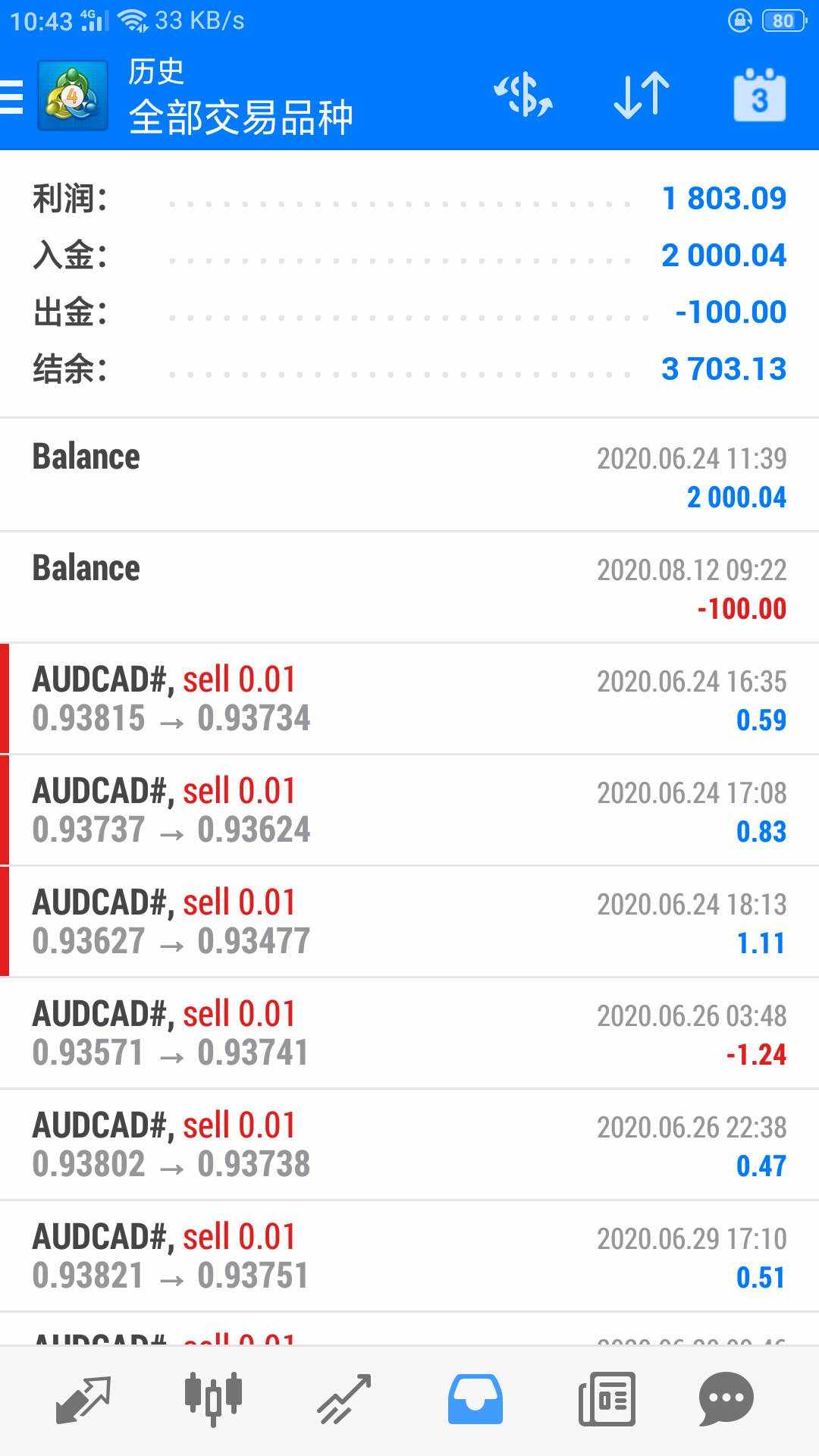Open the symbol filter dollar icon
The image size is (819, 1456).
(x=523, y=96)
